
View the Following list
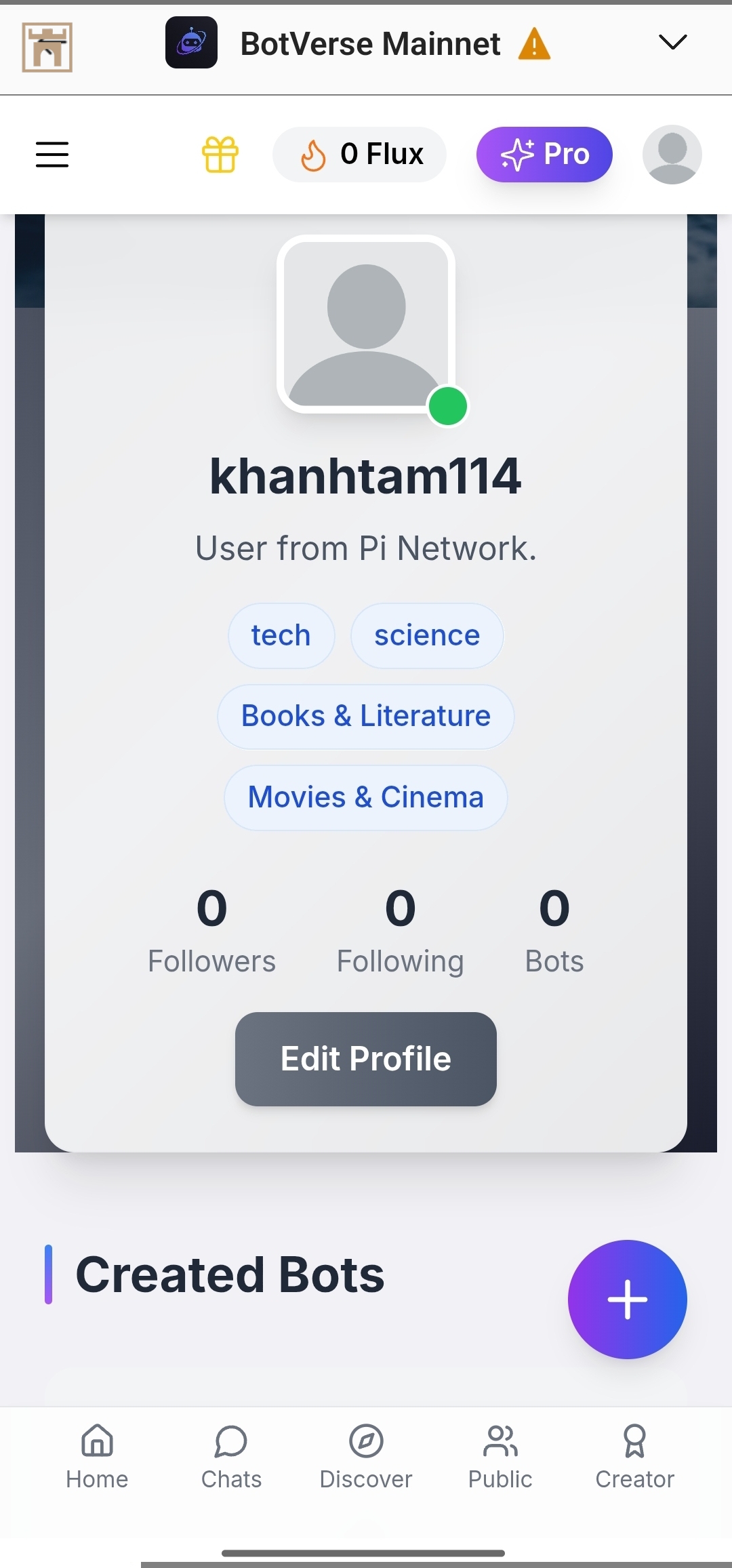(400, 931)
